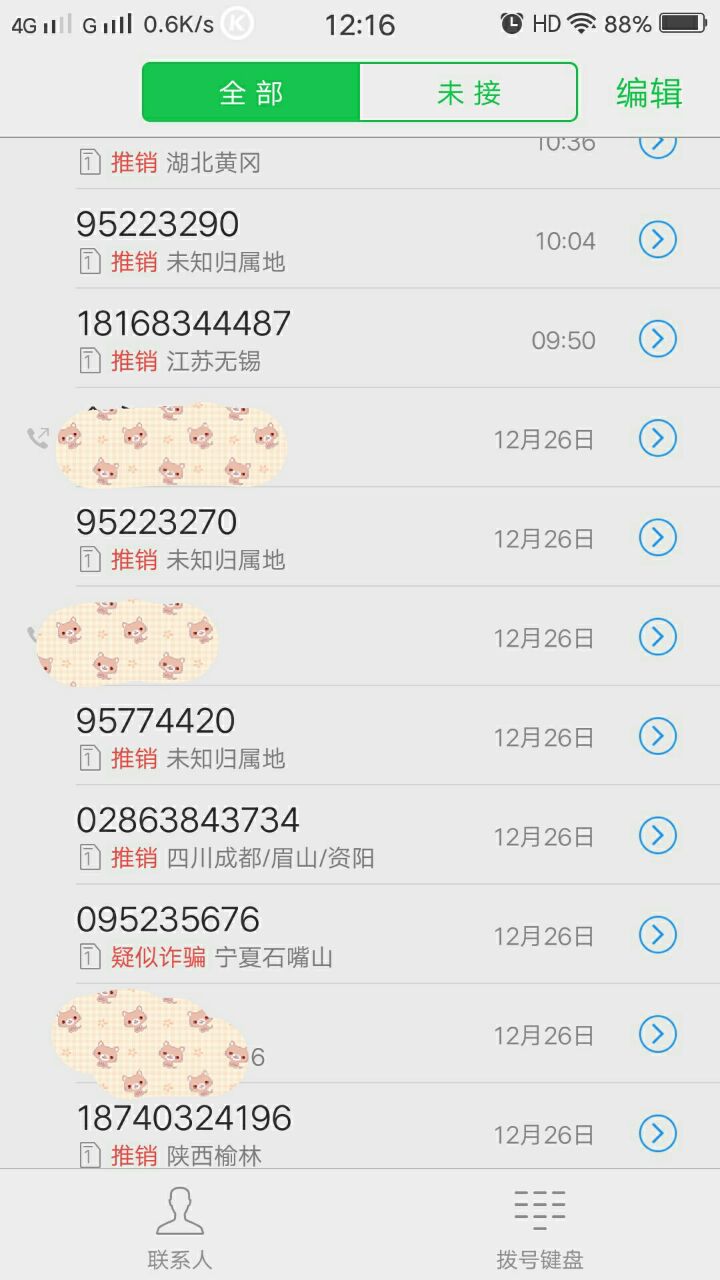720x1280 pixels.
Task: Open details arrow for 95223290
Action: click(657, 240)
